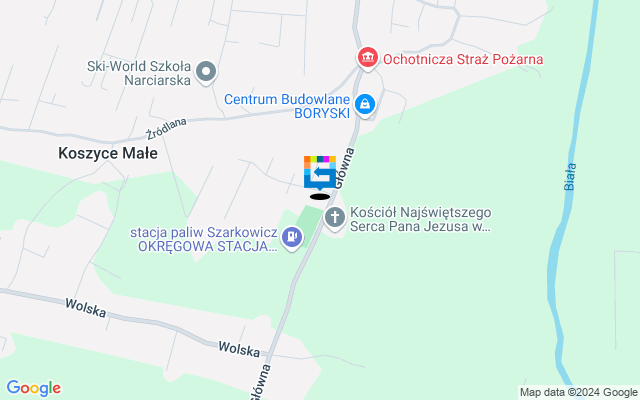This screenshot has height=400, width=640.
Task: Open the Kościół Najświętszego Serca church marker
Action: click(x=335, y=216)
